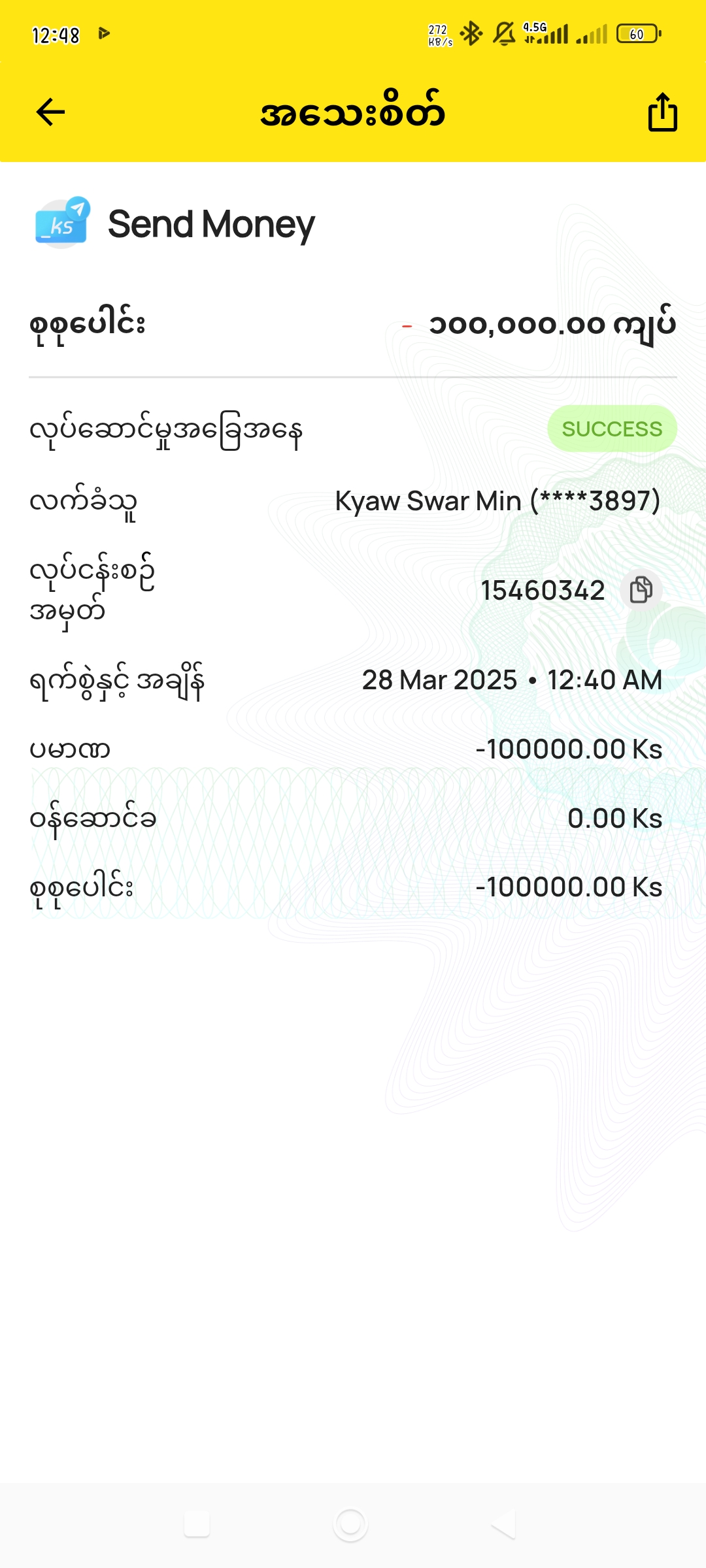Share this transaction receipt
This screenshot has height=1568, width=706.
pyautogui.click(x=662, y=112)
